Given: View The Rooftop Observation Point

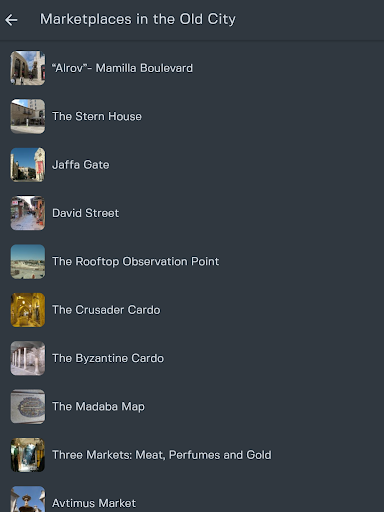Looking at the screenshot, I should [192, 262].
